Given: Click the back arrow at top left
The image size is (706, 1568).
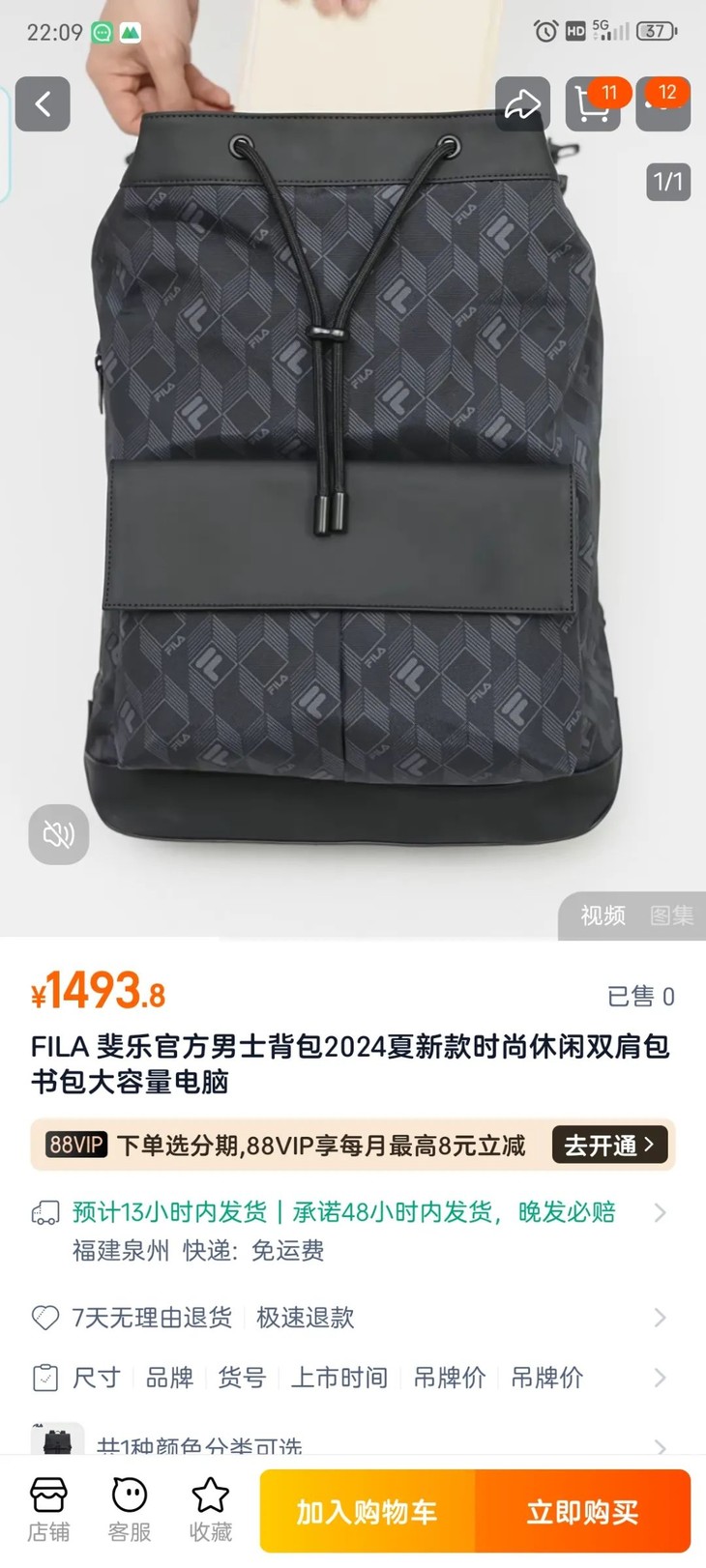Looking at the screenshot, I should click(43, 104).
